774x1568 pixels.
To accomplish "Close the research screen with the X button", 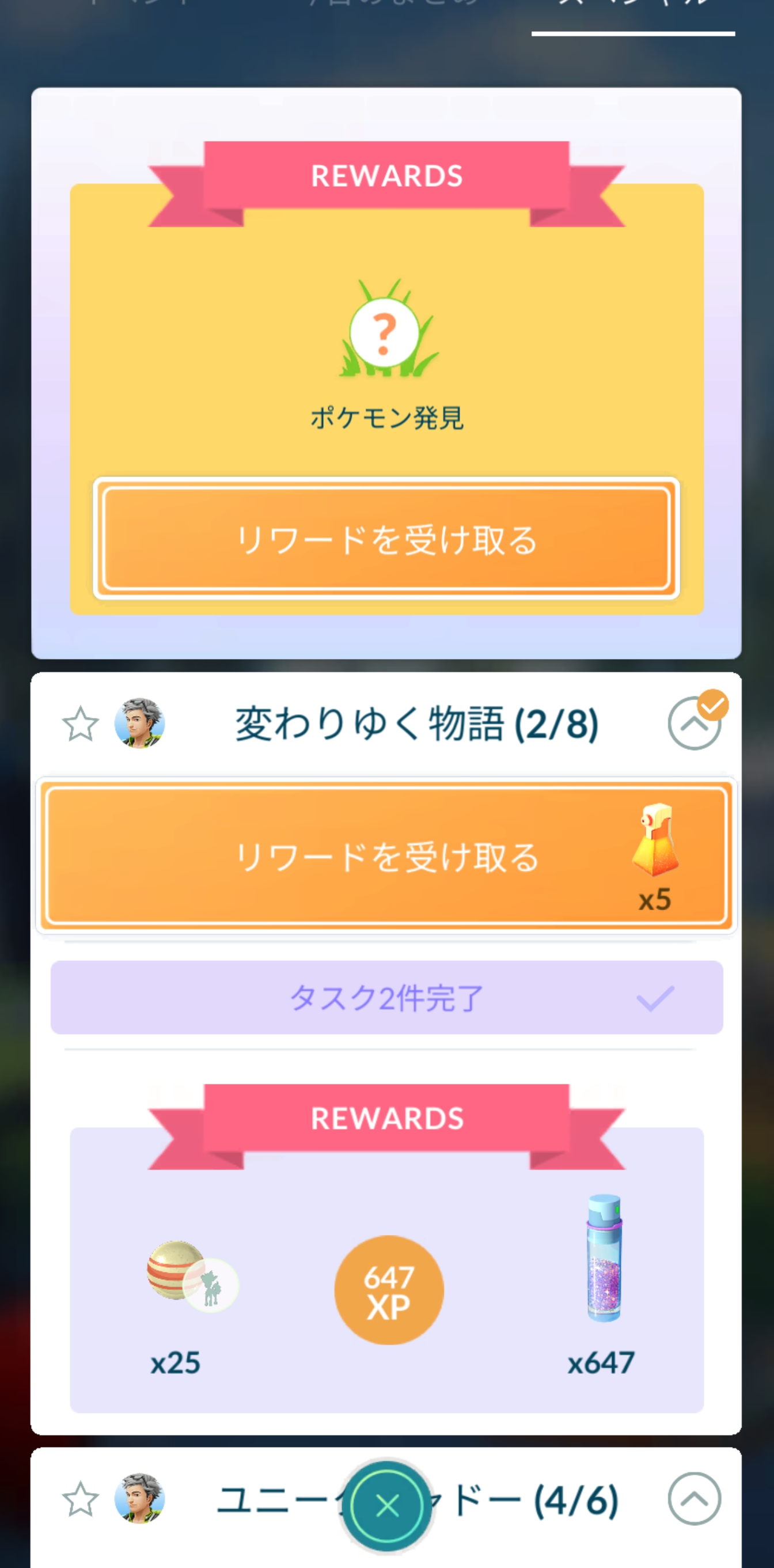I will (387, 1506).
